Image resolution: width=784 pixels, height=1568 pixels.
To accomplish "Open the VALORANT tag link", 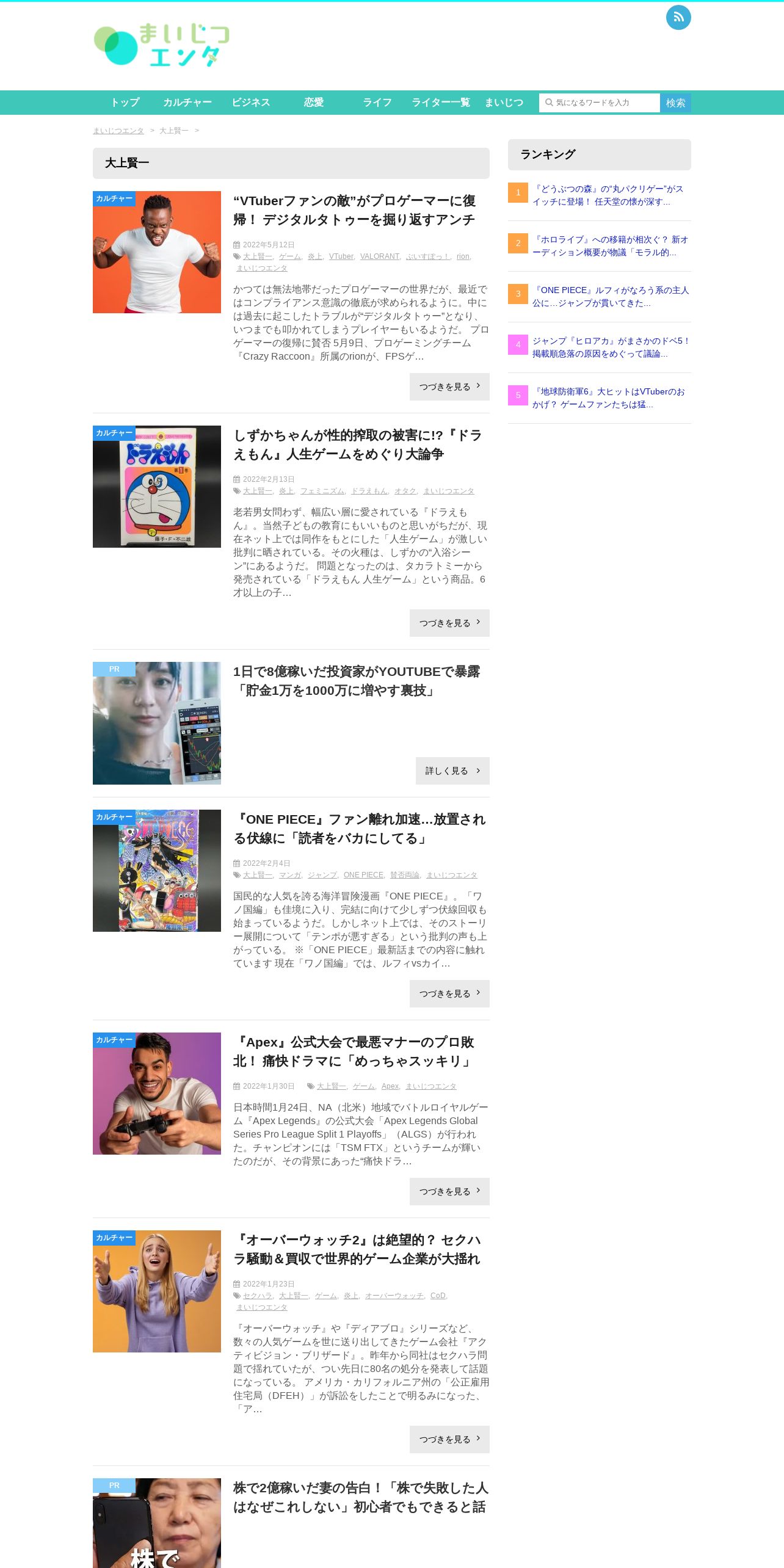I will coord(379,256).
